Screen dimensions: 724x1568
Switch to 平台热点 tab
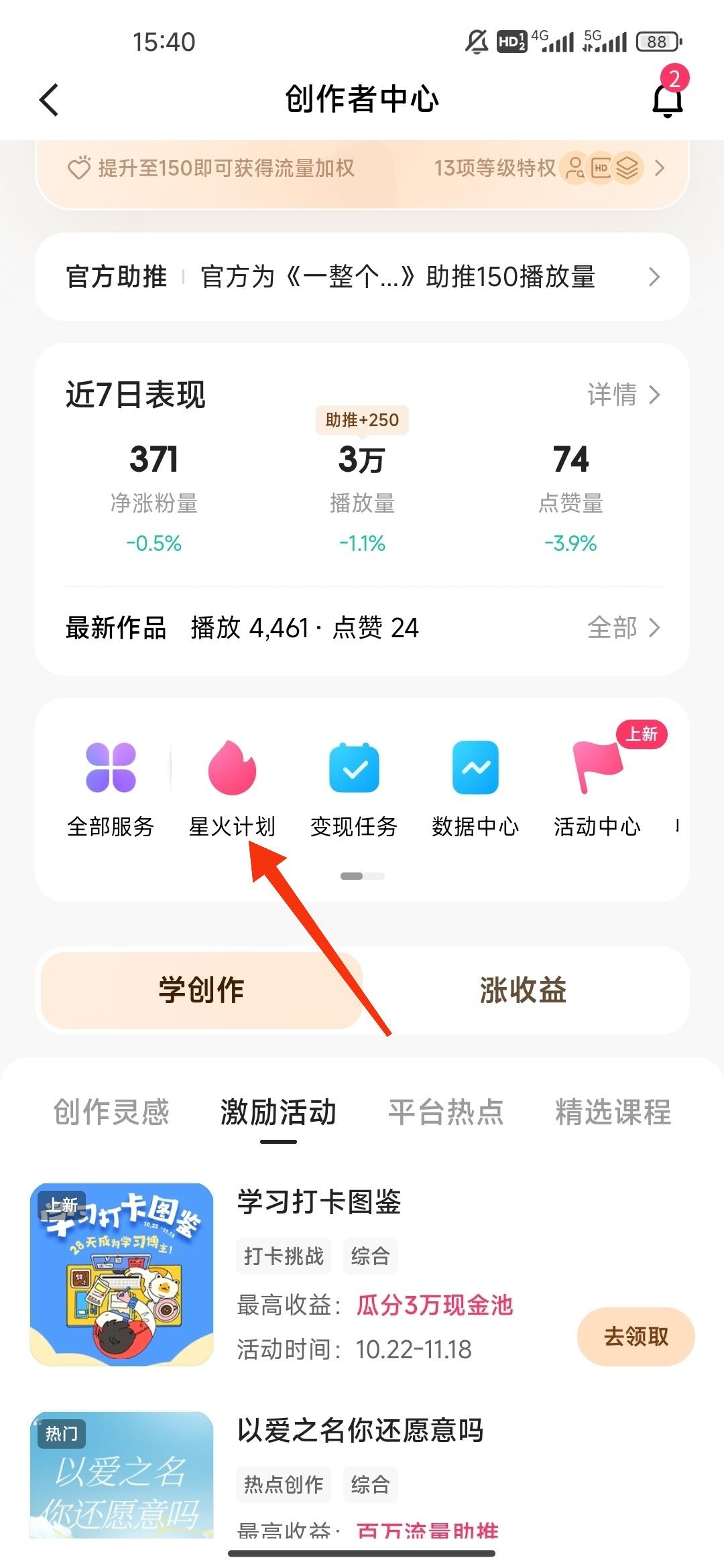[x=446, y=1112]
